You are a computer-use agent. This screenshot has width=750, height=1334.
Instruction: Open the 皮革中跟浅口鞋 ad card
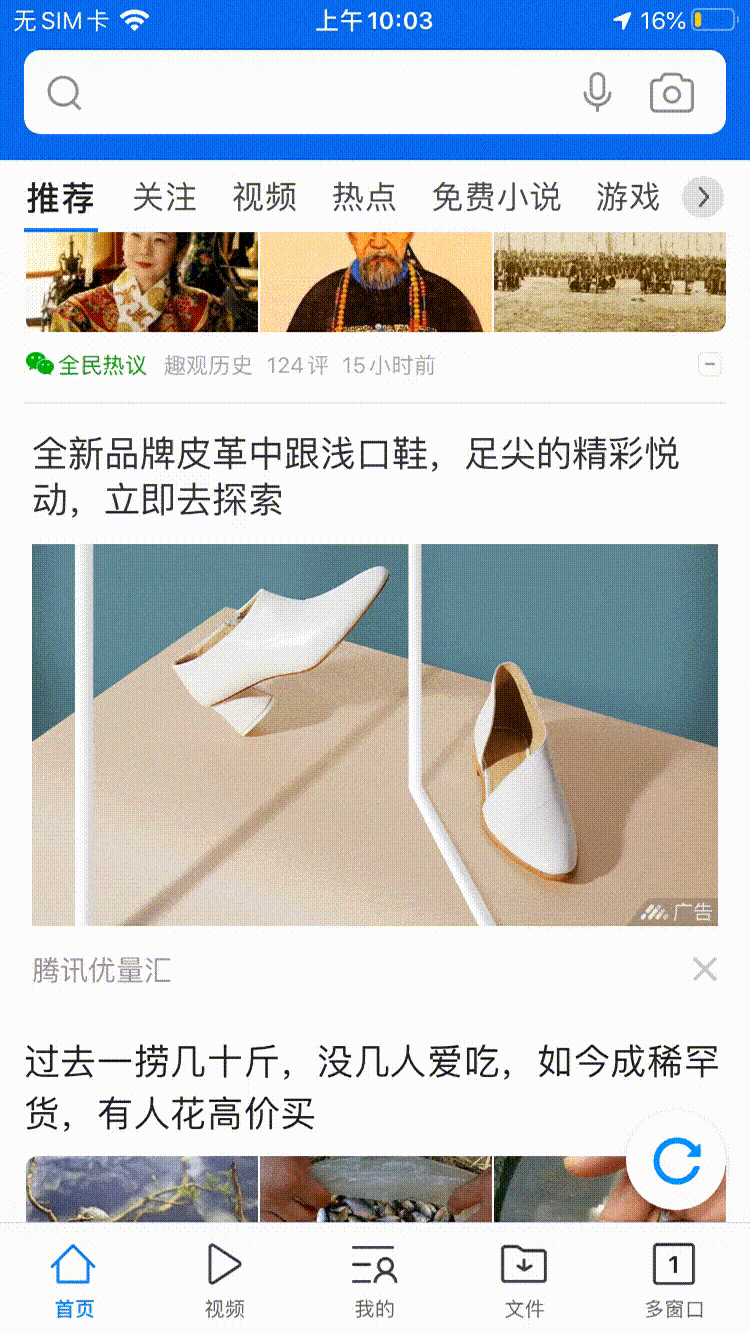(x=375, y=734)
